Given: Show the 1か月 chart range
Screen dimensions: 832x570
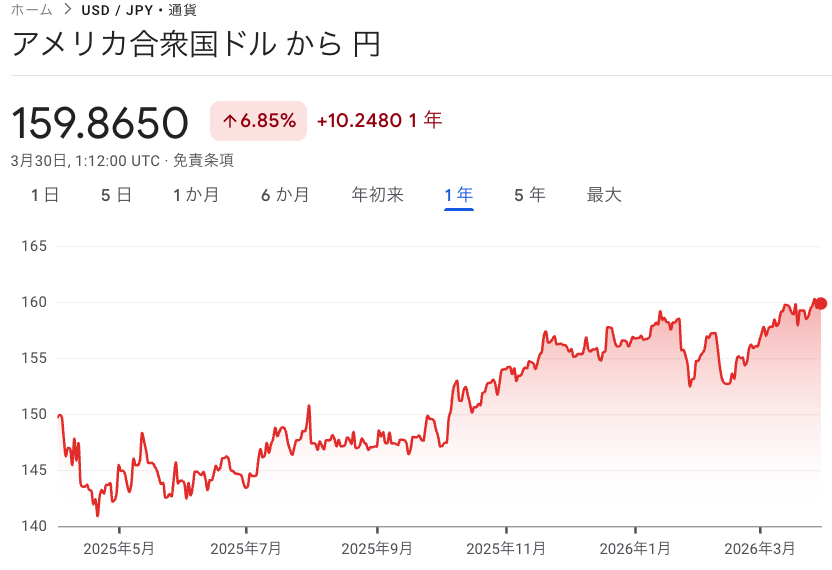Looking at the screenshot, I should 196,195.
